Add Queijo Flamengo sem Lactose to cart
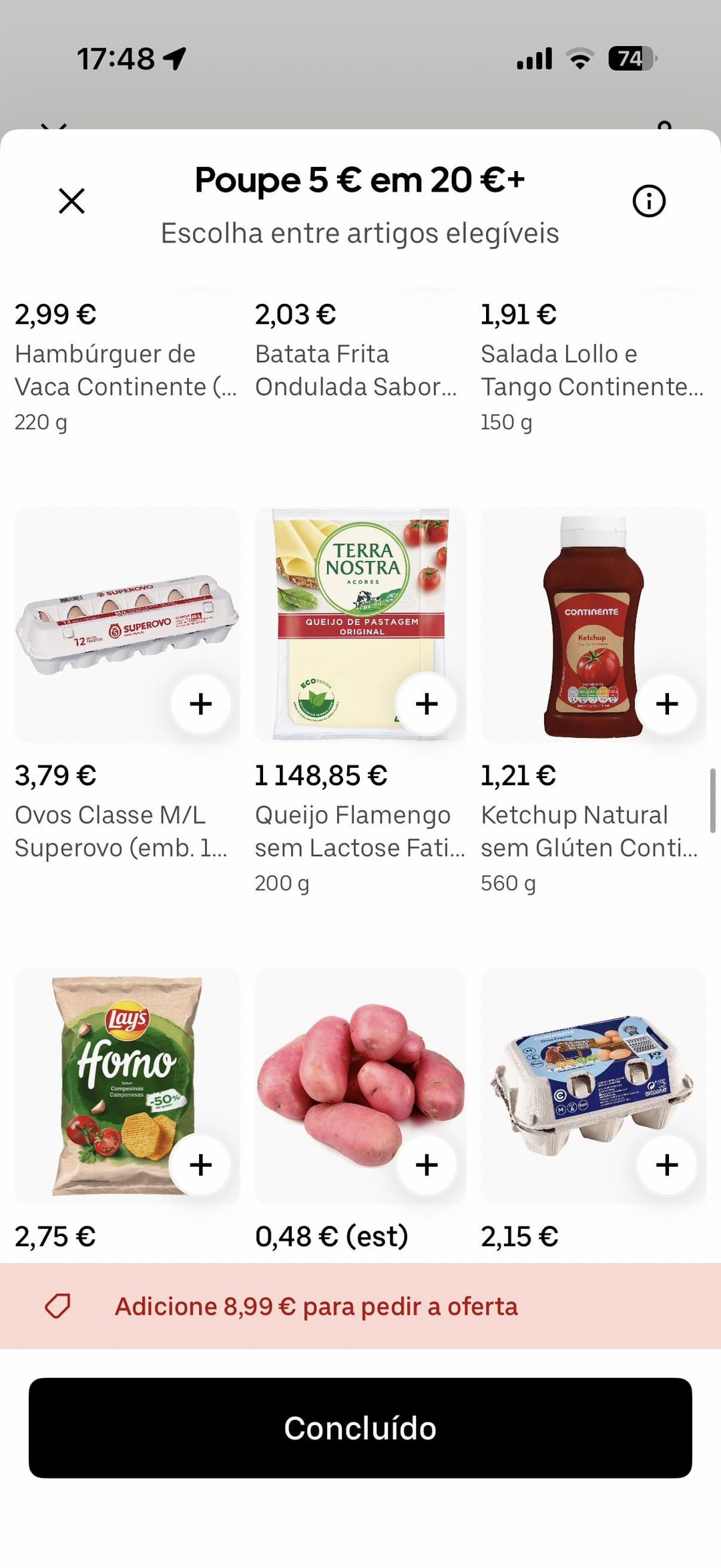 click(427, 703)
